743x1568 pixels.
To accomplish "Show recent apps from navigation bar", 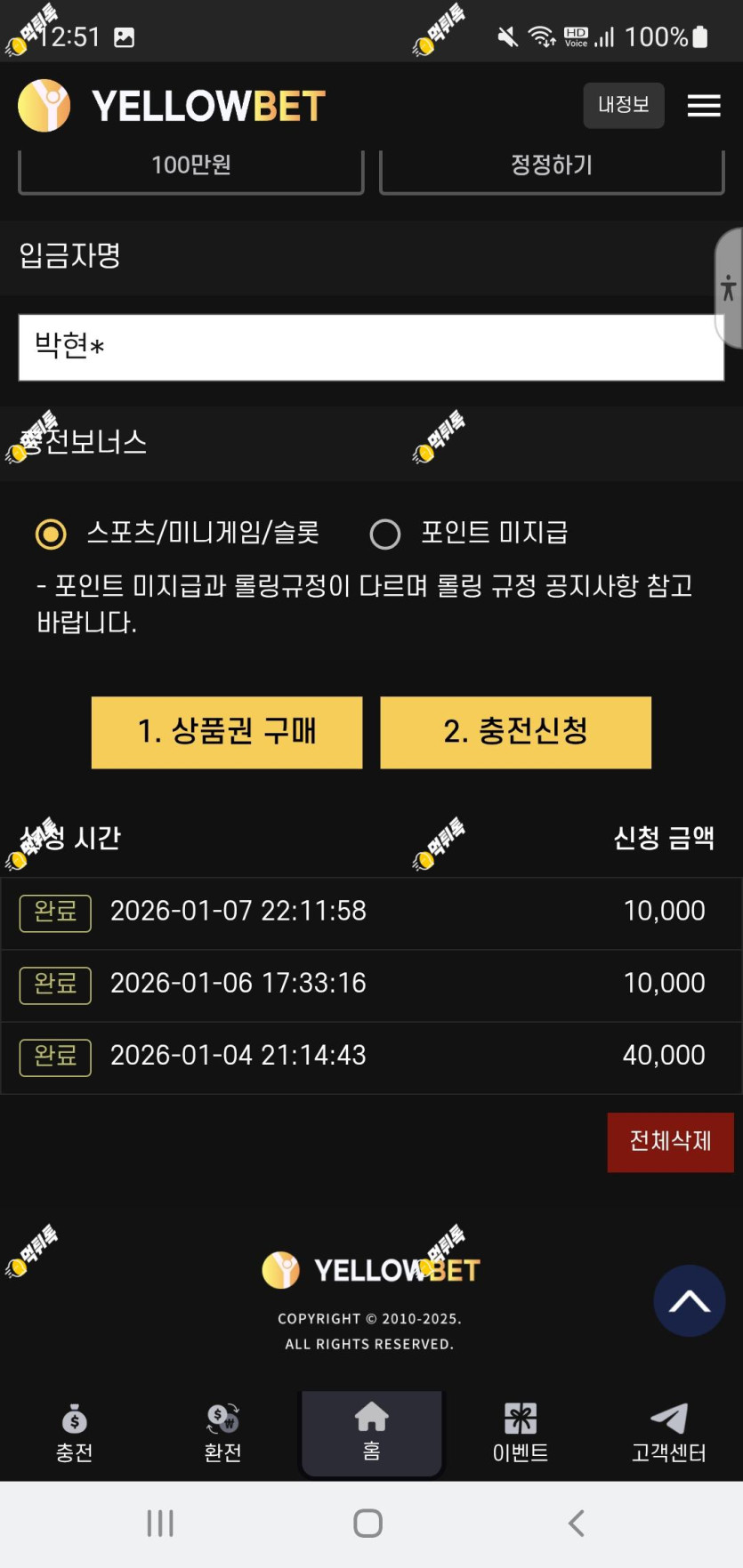I will click(160, 1523).
